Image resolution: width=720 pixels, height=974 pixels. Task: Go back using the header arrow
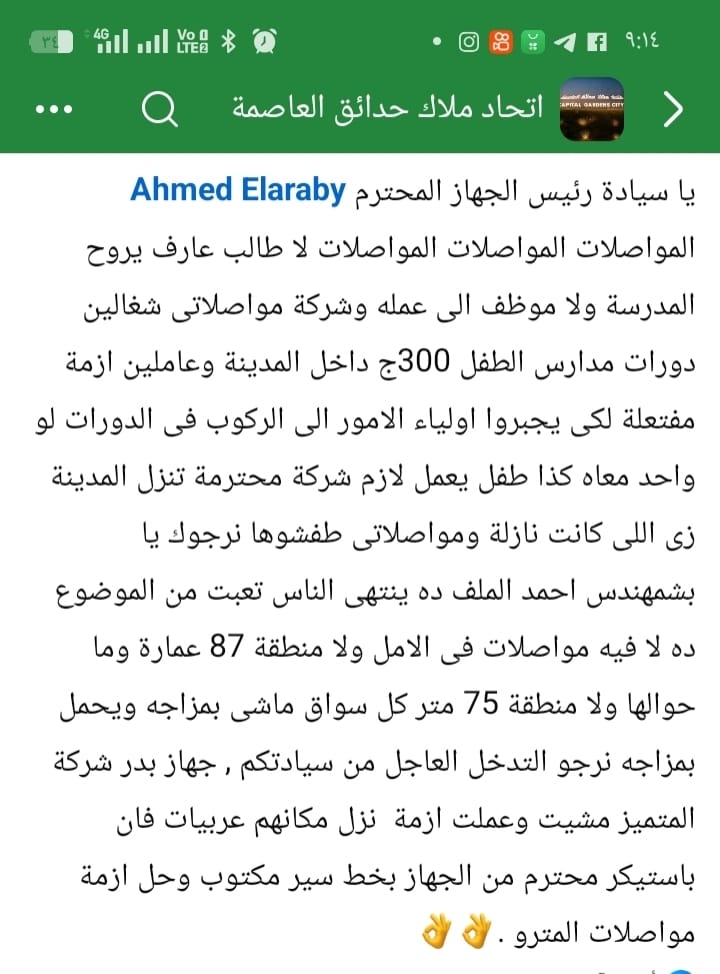coord(675,109)
